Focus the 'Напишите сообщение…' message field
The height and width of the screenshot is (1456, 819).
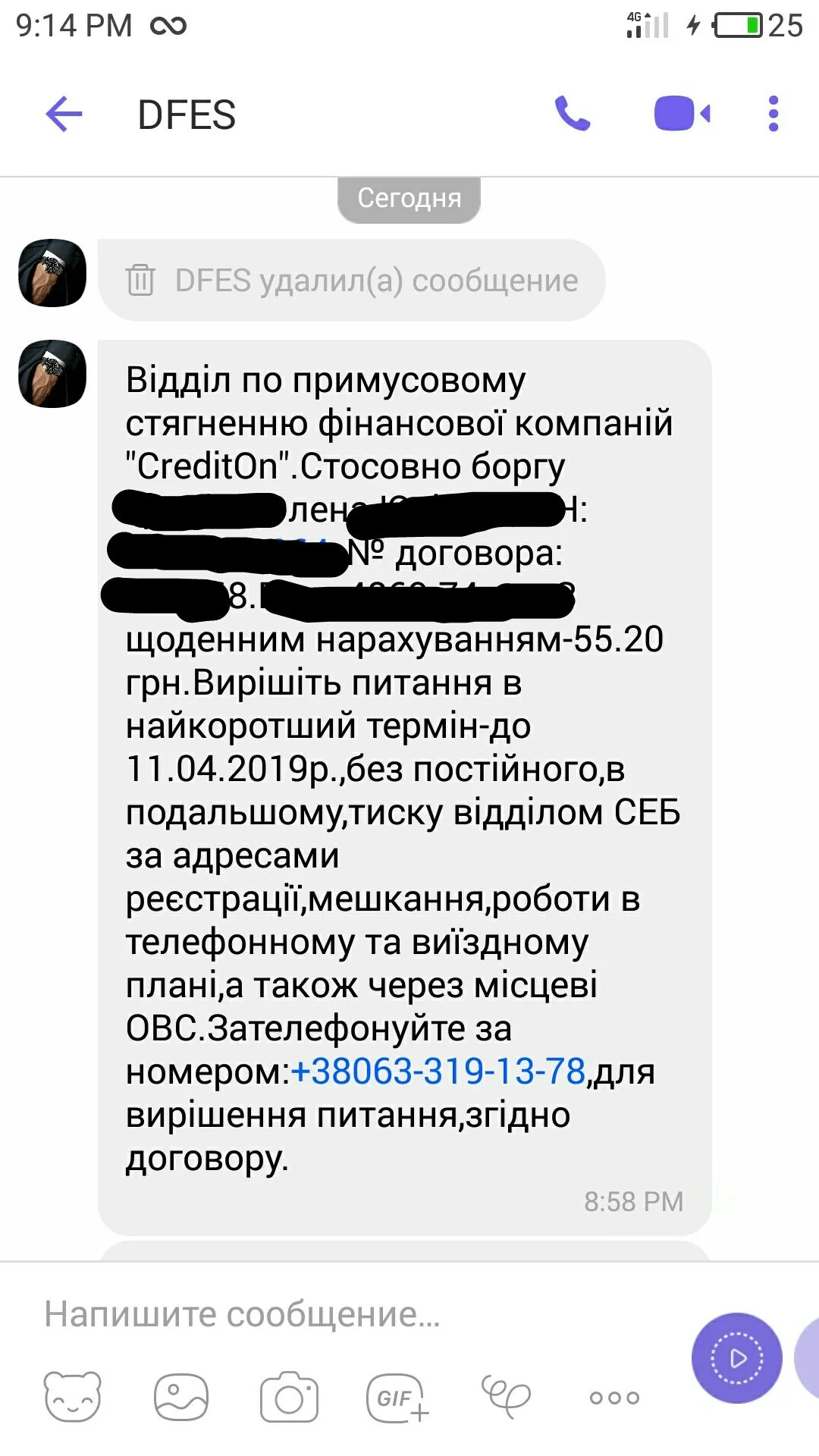point(341,1314)
